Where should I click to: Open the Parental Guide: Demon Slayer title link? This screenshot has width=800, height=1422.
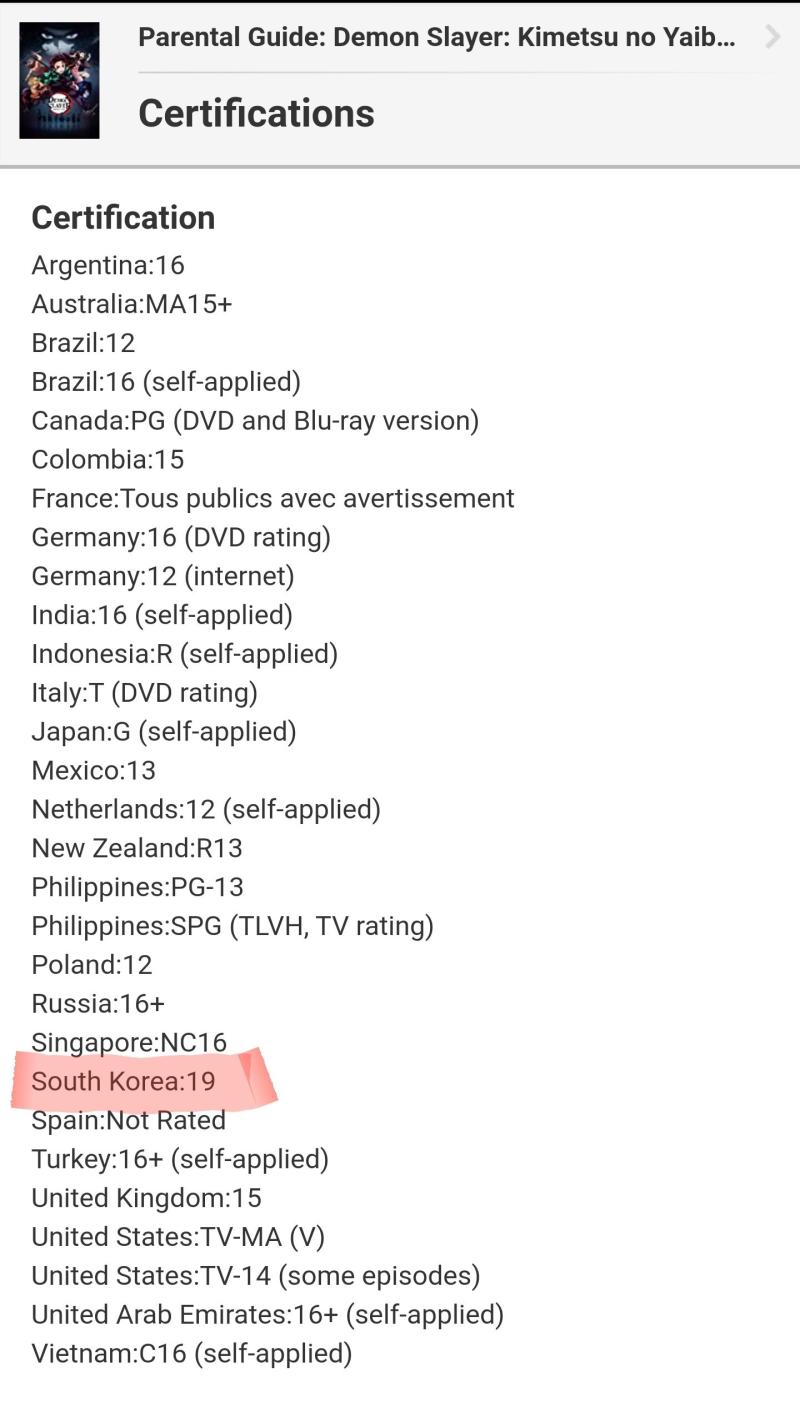[x=437, y=38]
